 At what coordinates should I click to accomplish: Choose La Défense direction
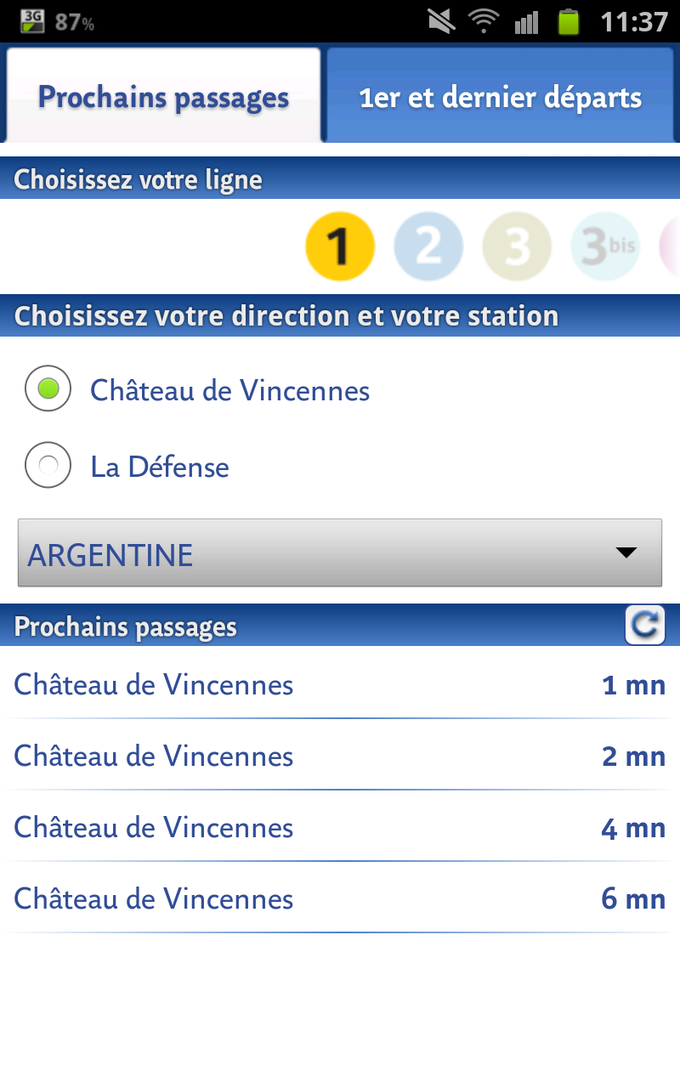127,466
